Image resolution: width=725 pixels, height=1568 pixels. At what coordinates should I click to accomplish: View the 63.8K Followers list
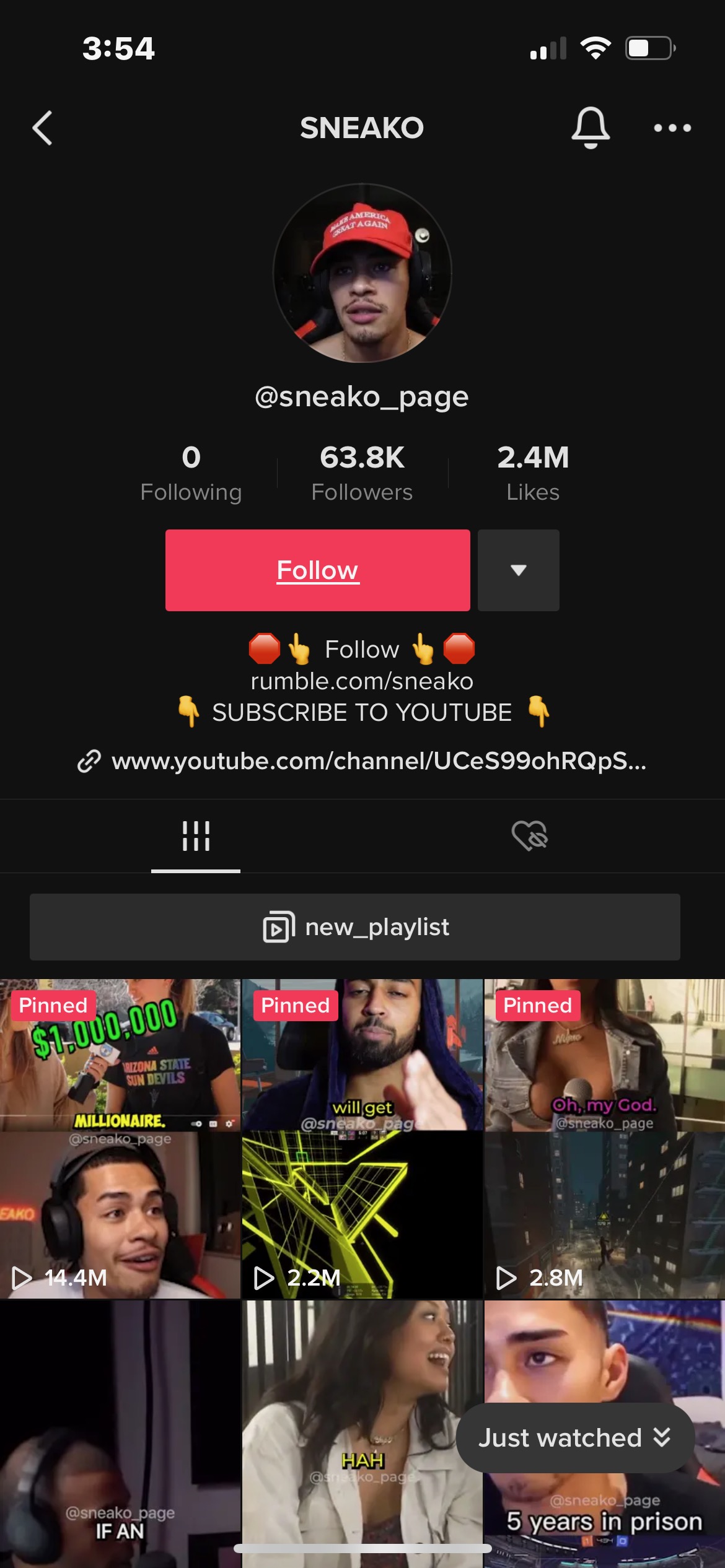click(x=362, y=473)
